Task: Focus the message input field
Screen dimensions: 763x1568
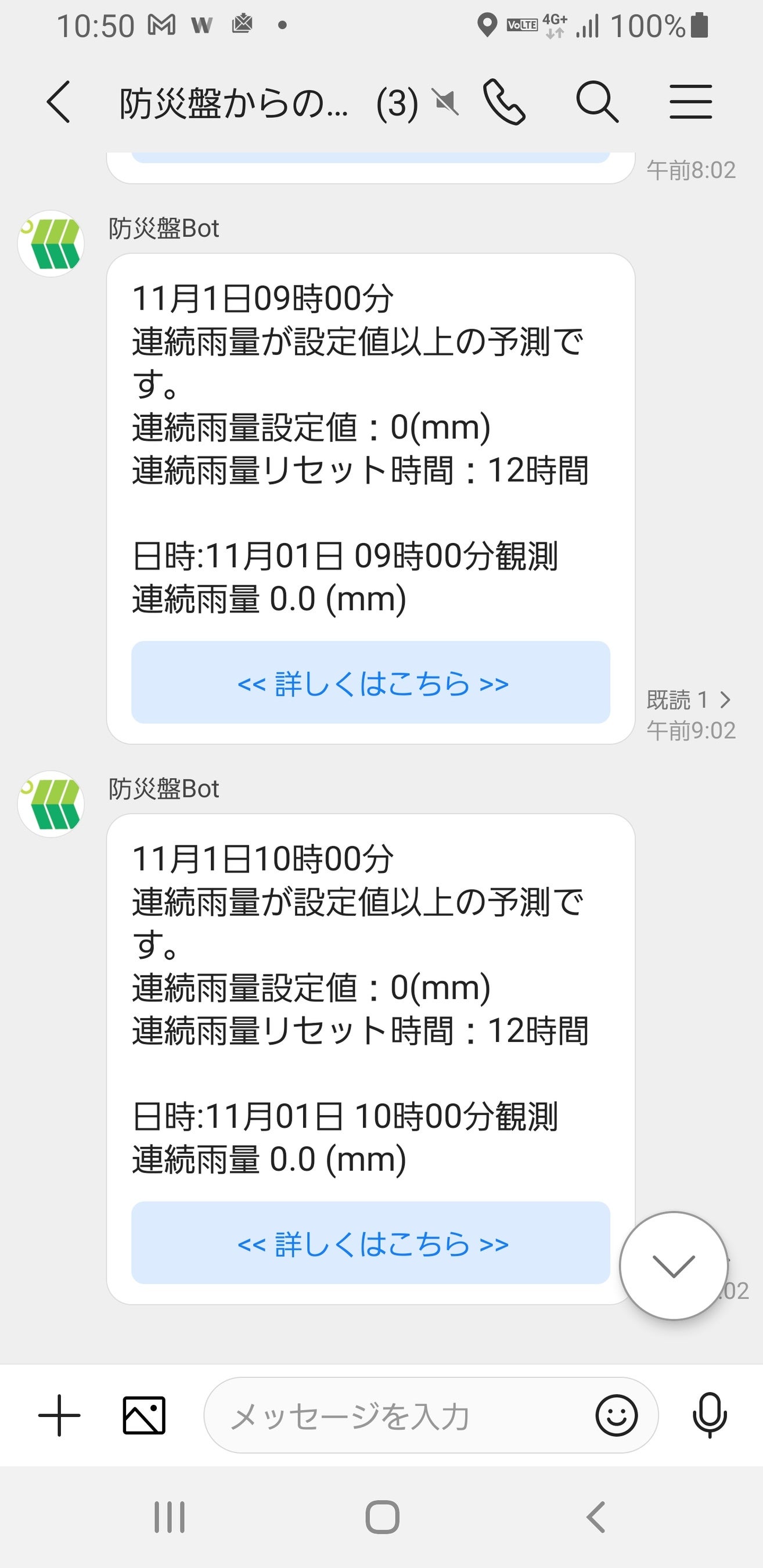Action: coord(395,1415)
